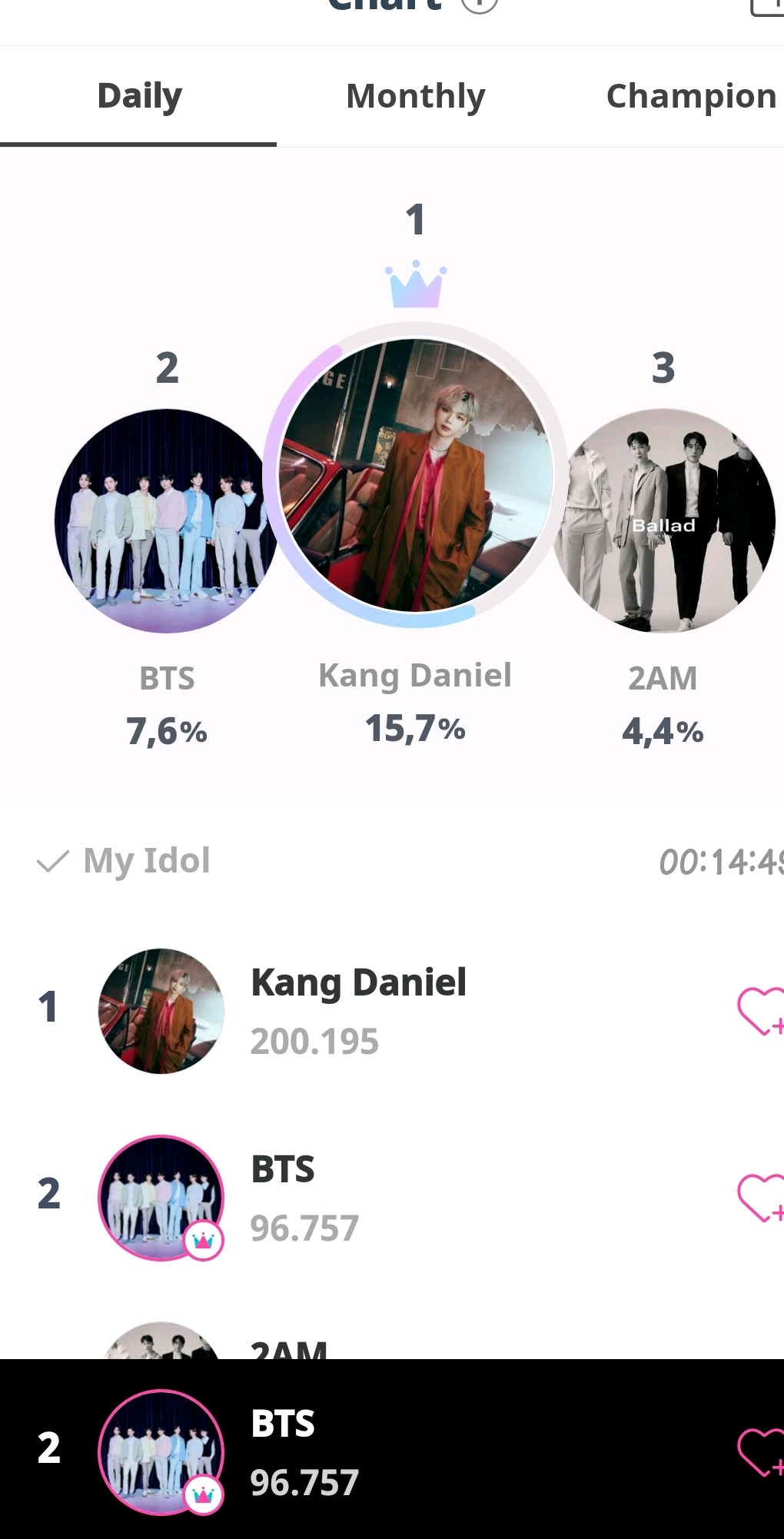The image size is (784, 1539).
Task: Expand details for the 2AM list entry
Action: [288, 1349]
